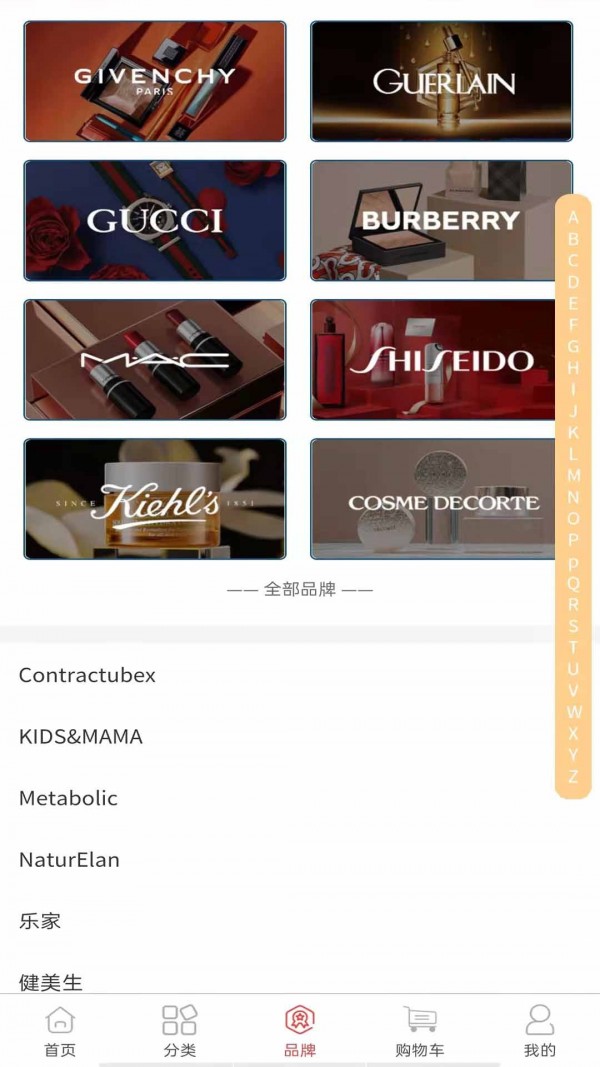Select the KIDS&MAMA brand row
Image resolution: width=600 pixels, height=1067 pixels.
point(81,737)
